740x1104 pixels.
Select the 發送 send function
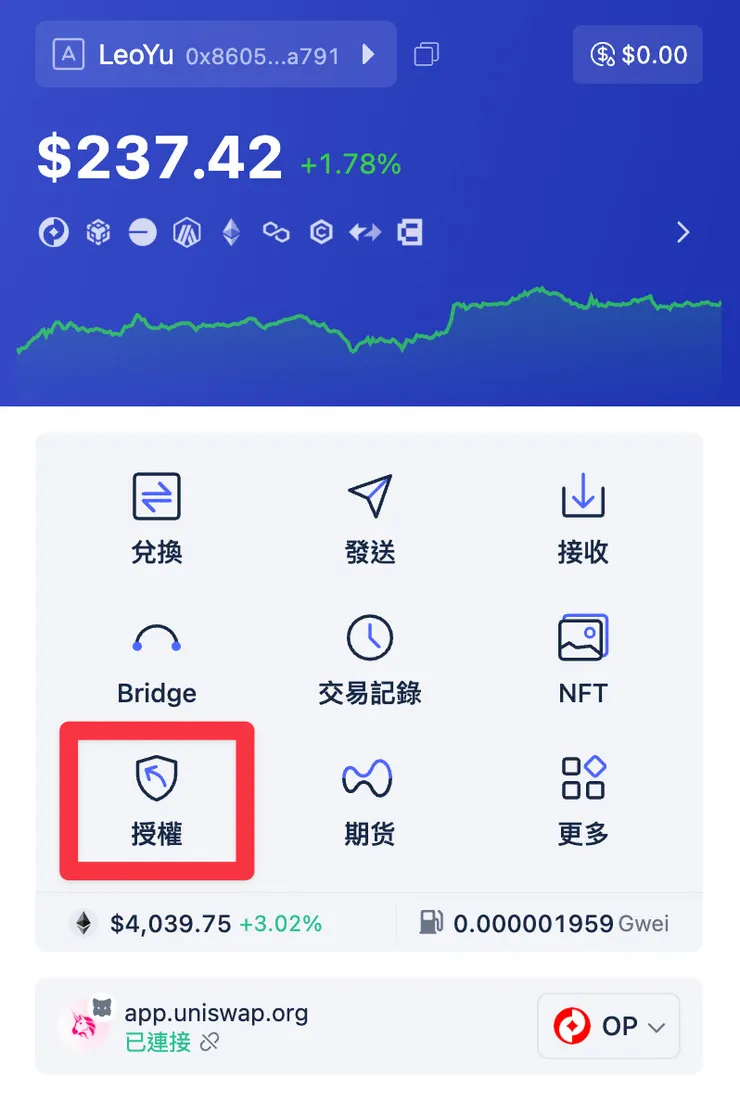click(x=370, y=515)
